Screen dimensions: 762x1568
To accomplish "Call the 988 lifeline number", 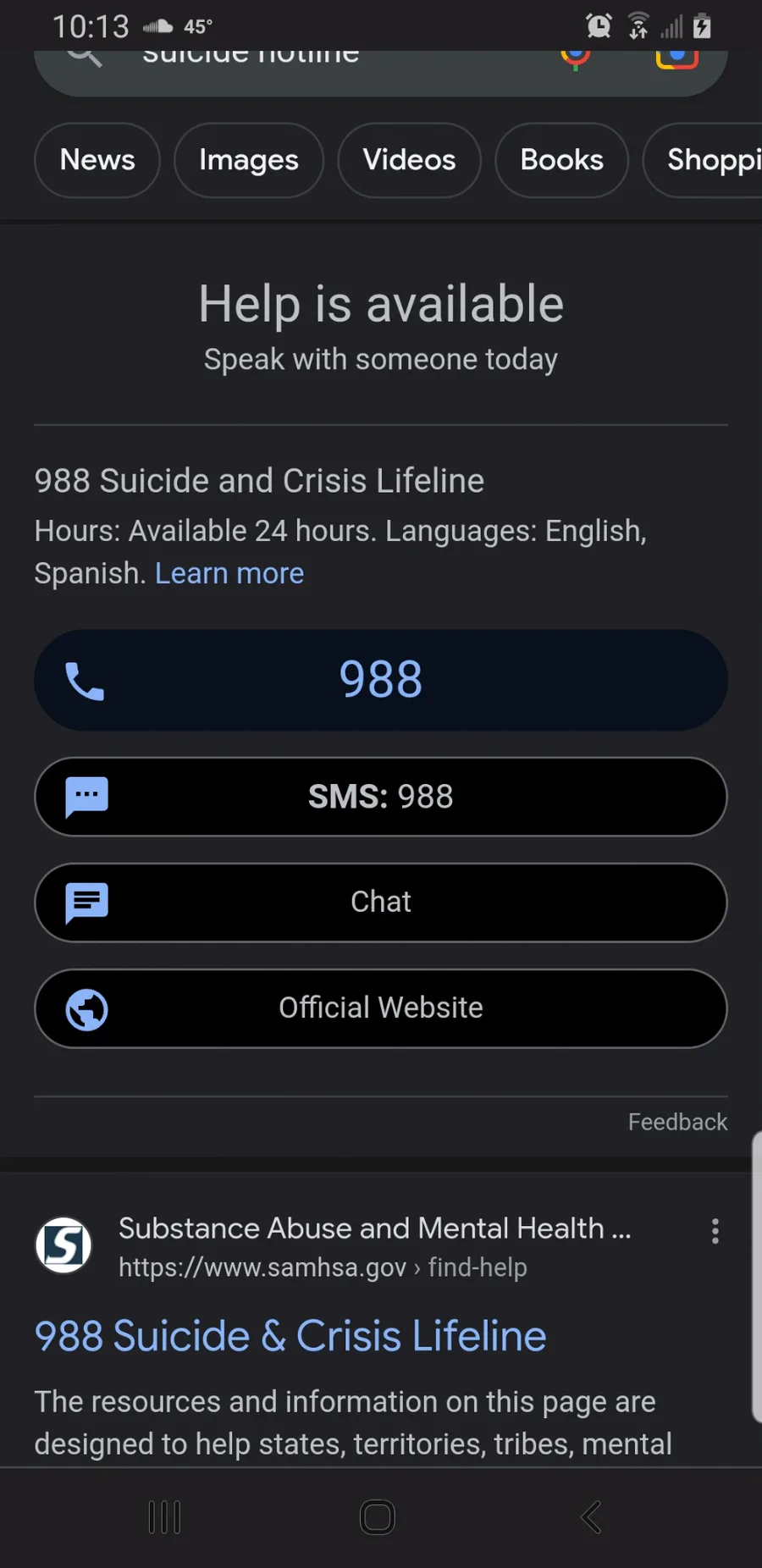I will tap(381, 680).
